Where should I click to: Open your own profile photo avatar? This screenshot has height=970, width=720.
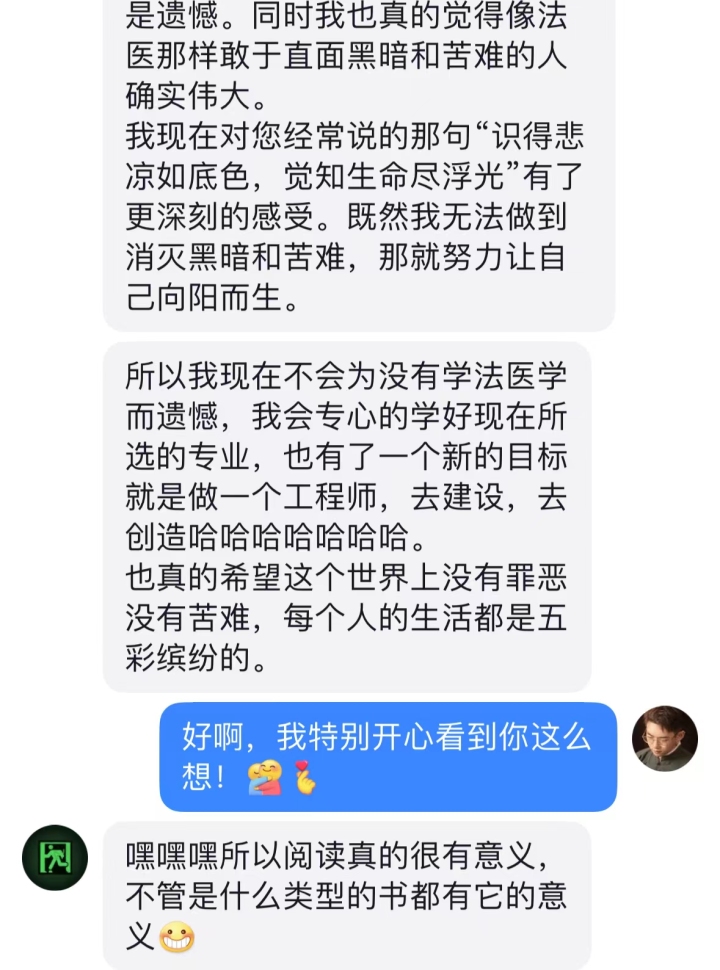click(x=664, y=738)
